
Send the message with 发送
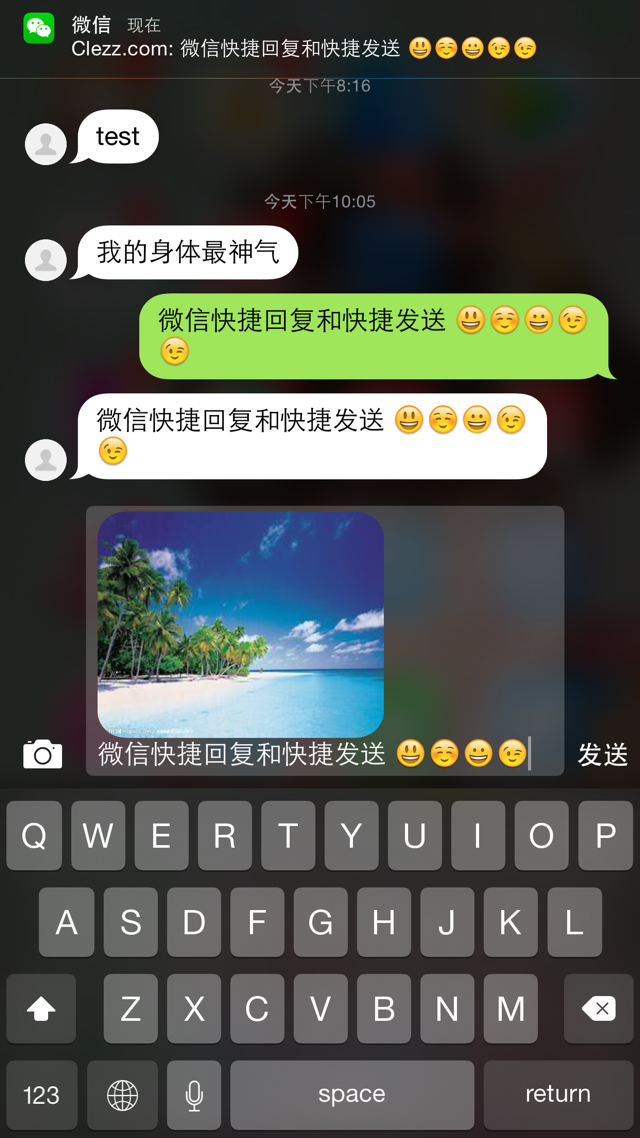[602, 755]
